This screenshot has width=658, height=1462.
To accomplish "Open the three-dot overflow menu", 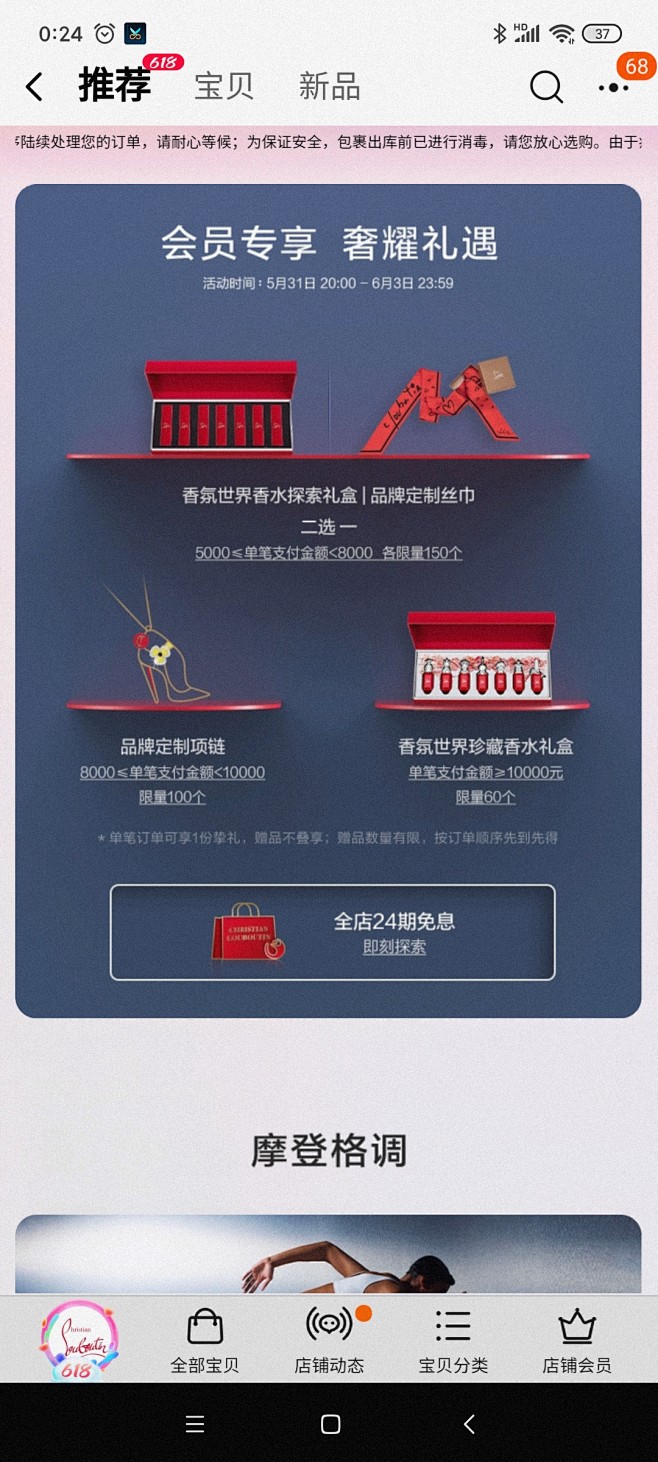I will point(613,88).
